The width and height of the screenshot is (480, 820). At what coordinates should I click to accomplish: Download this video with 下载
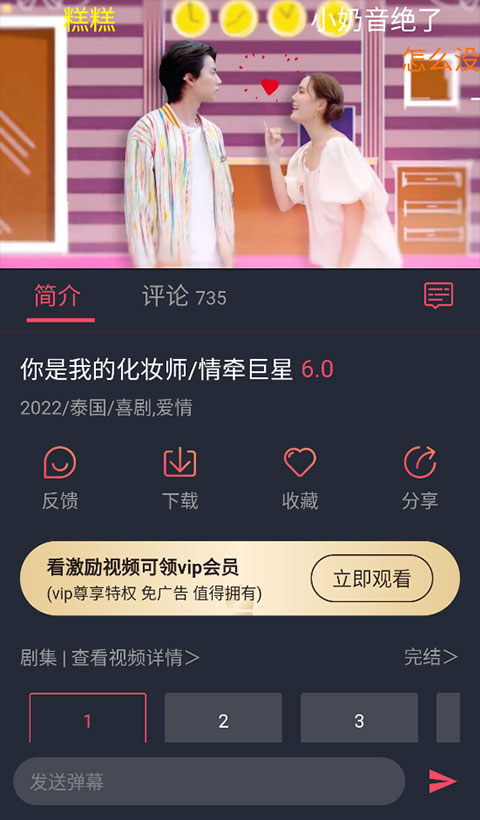point(180,478)
